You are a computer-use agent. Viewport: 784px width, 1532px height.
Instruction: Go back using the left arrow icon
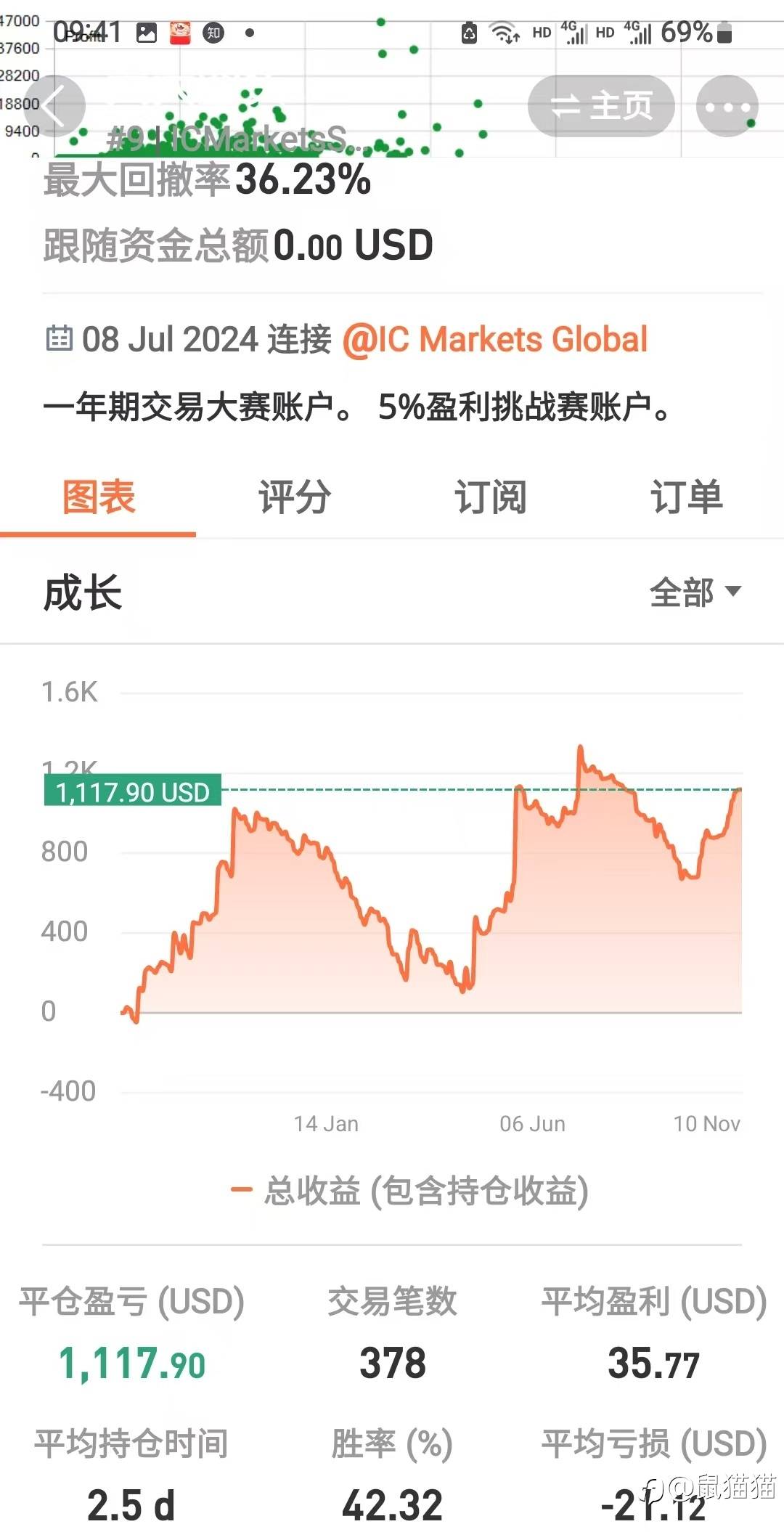coord(55,106)
